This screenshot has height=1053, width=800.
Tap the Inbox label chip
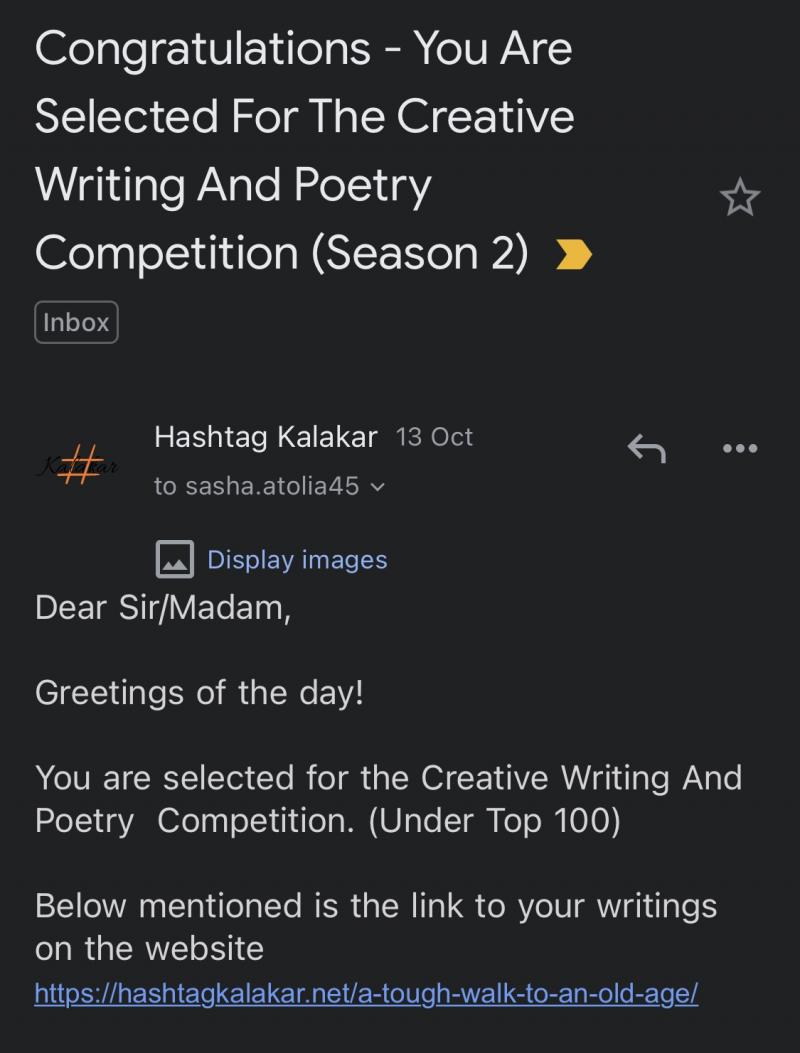click(76, 323)
